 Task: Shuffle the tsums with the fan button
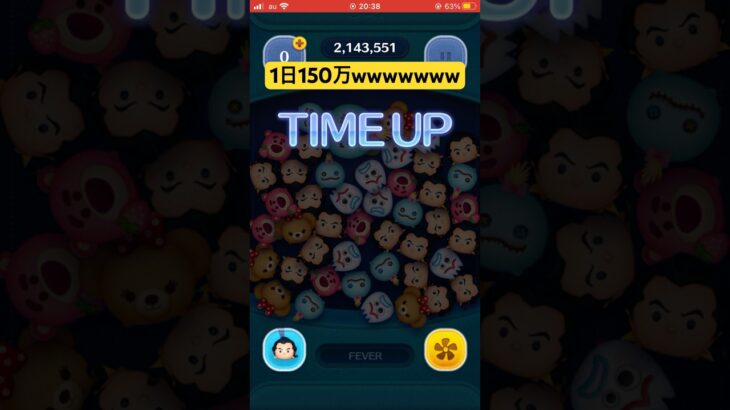pyautogui.click(x=445, y=349)
